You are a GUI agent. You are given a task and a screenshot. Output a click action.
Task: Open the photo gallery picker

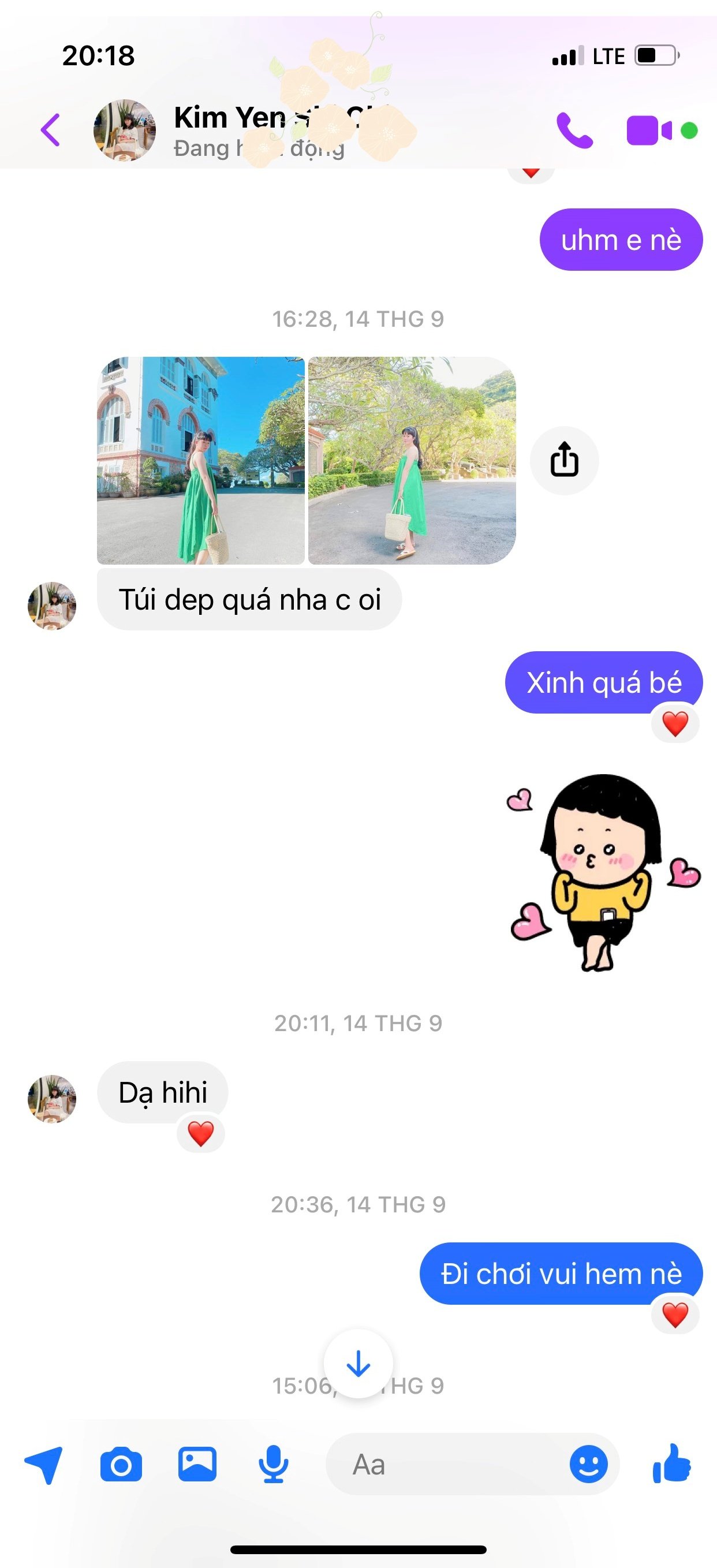pos(197,1465)
